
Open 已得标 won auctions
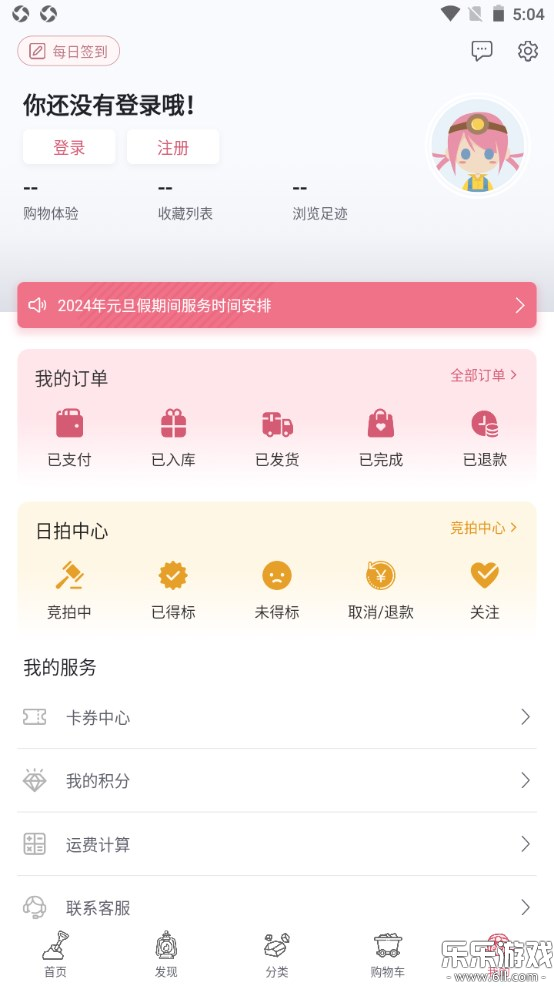[x=173, y=590]
